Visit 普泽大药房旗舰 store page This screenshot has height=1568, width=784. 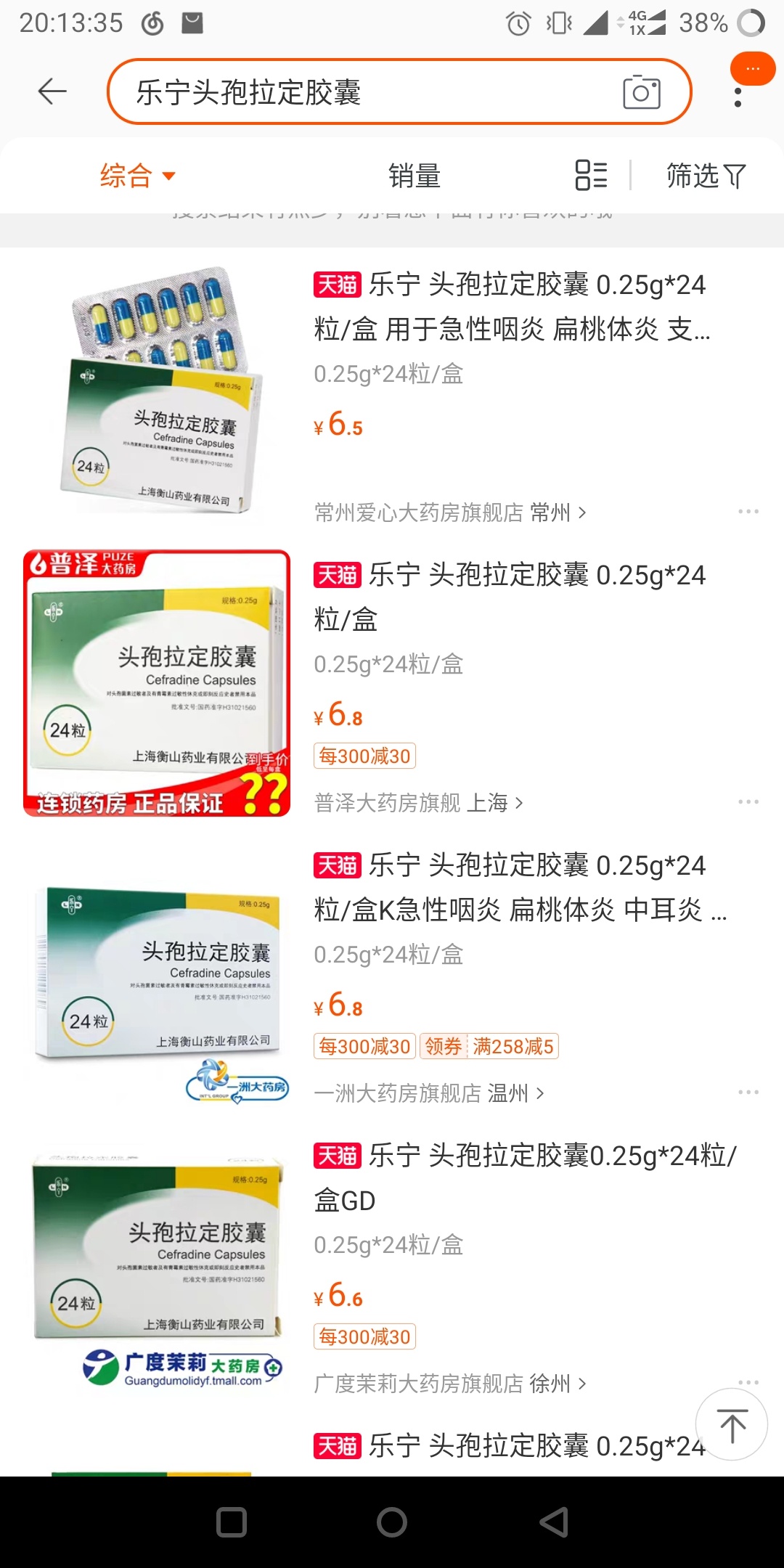tap(418, 803)
